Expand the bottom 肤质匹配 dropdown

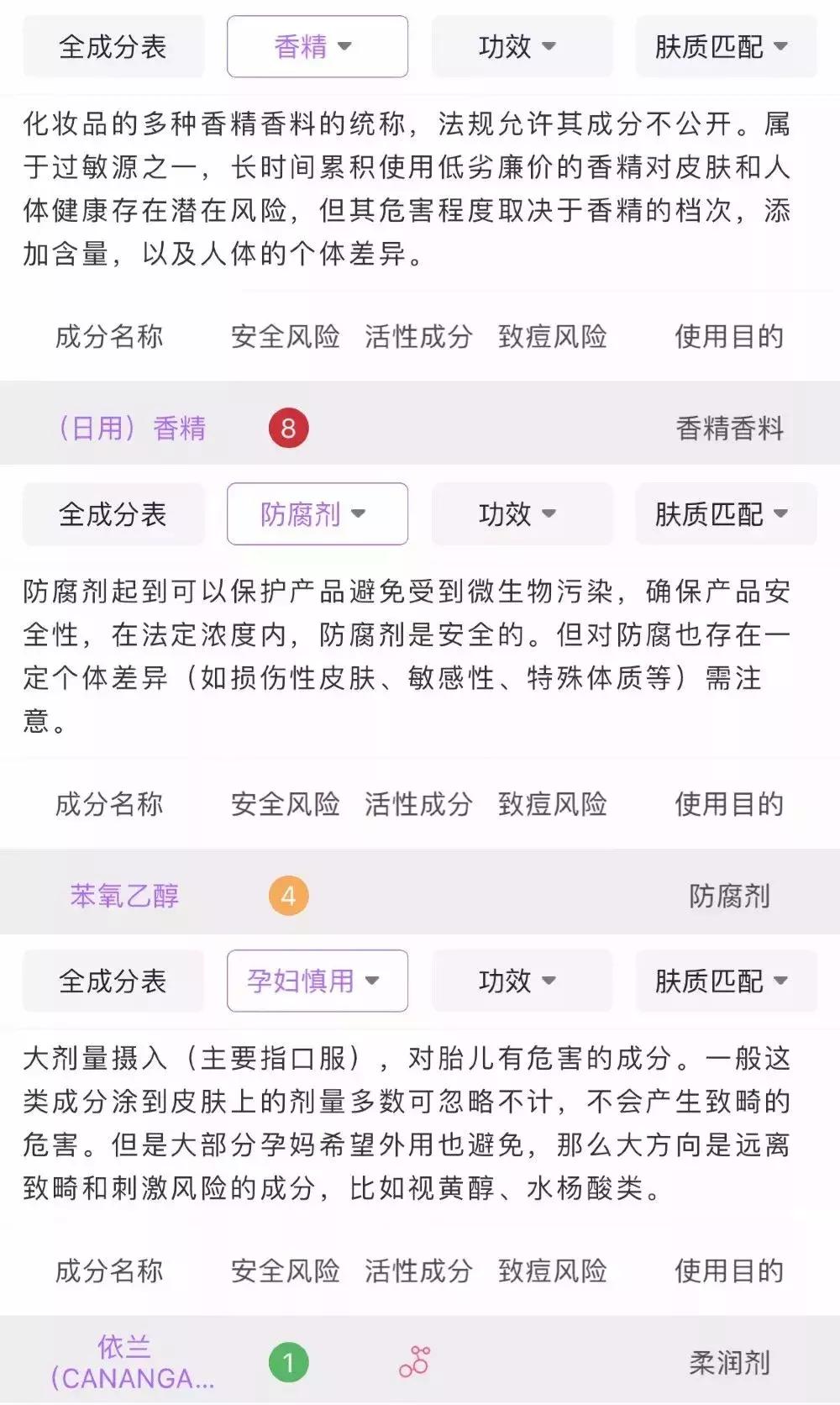[x=724, y=981]
